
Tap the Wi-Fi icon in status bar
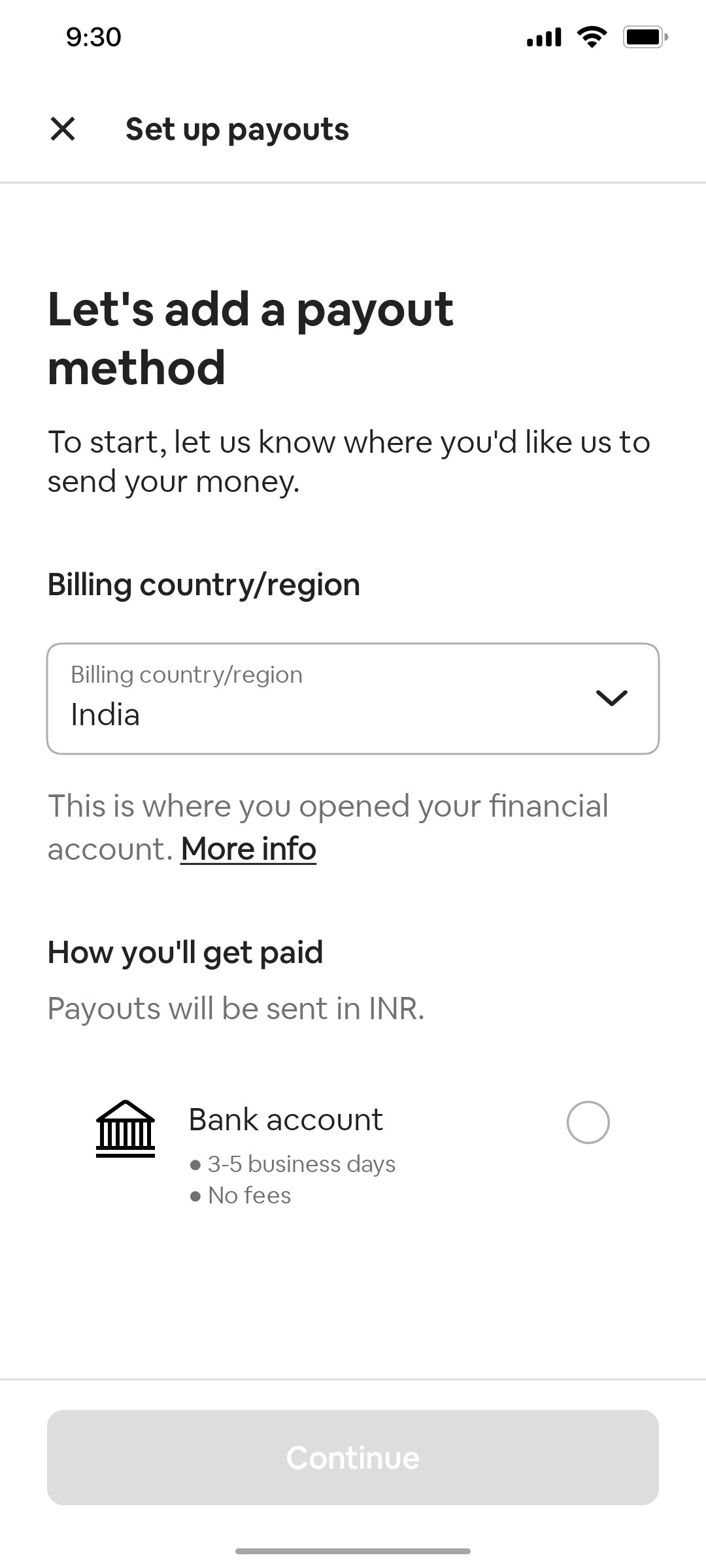click(x=592, y=37)
